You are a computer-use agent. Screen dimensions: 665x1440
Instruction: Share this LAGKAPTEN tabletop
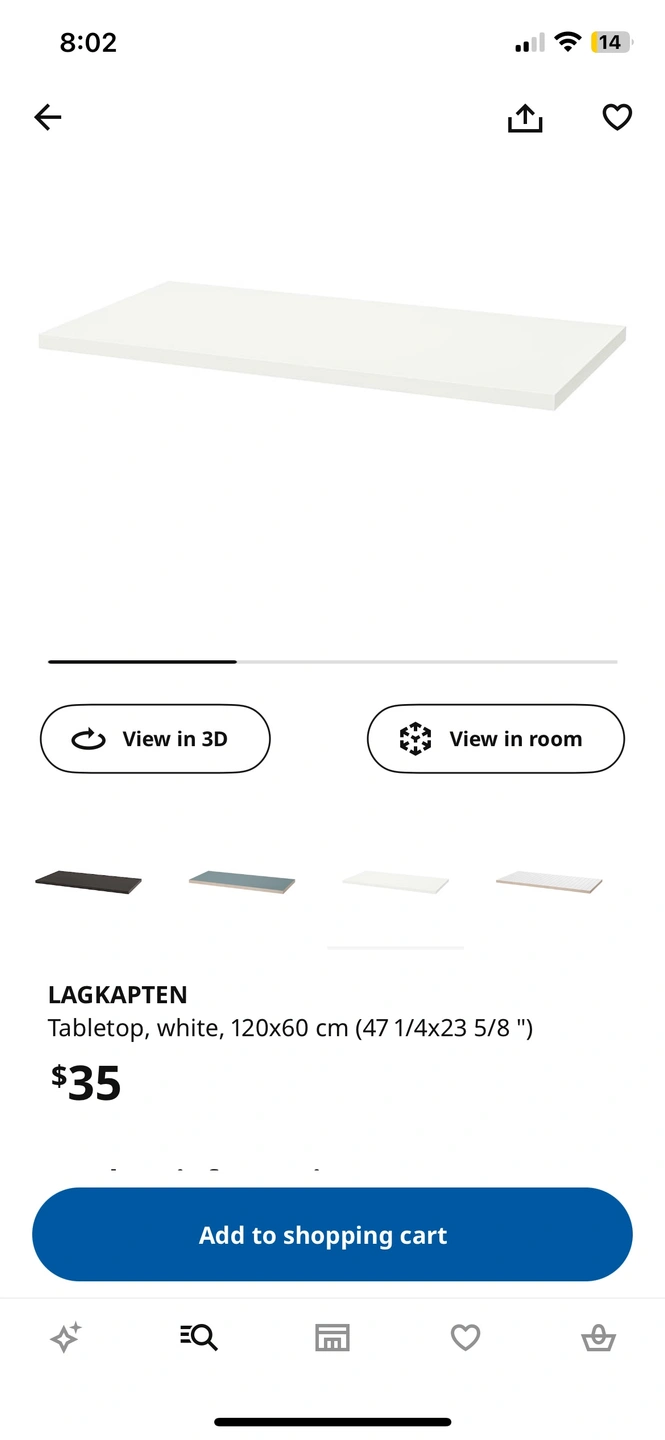525,118
